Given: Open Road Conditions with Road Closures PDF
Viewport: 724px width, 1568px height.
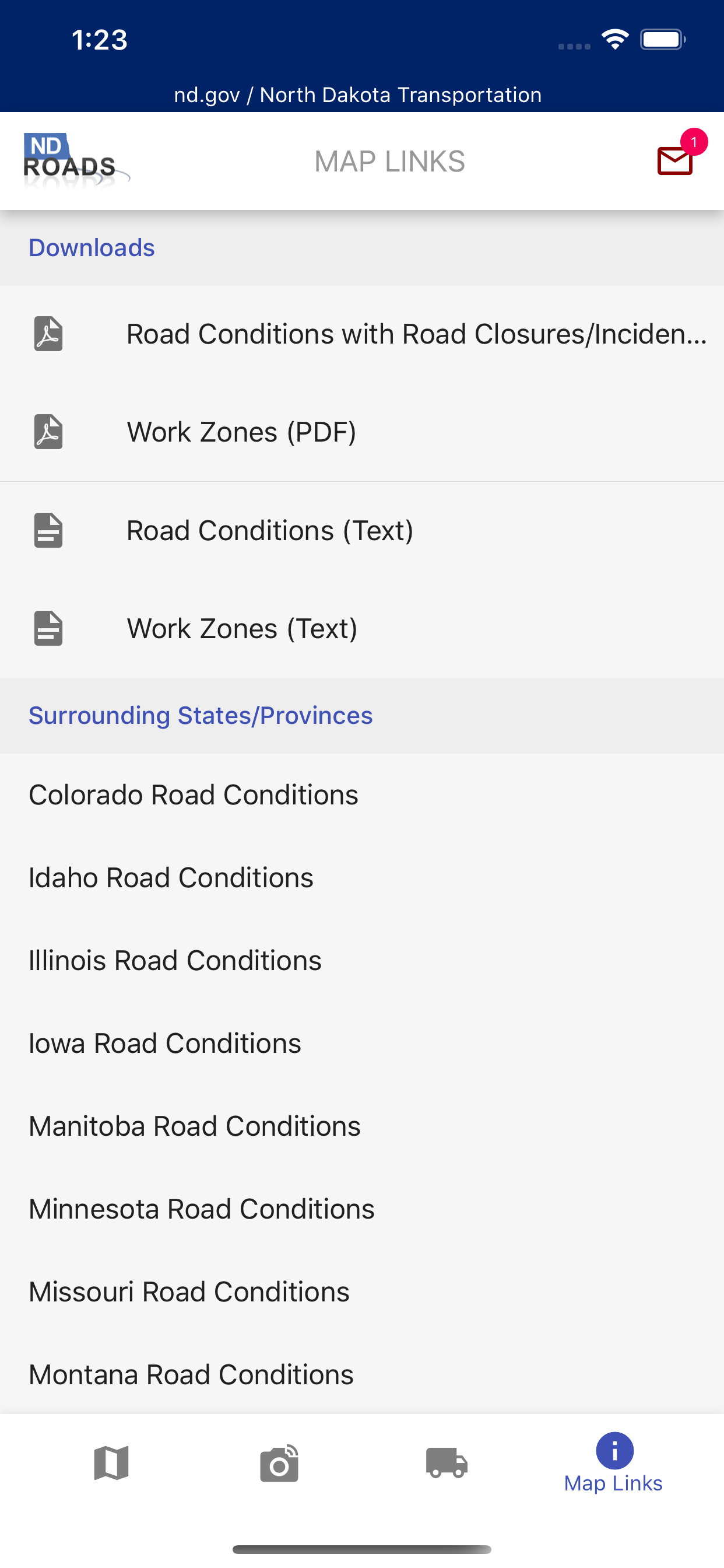Looking at the screenshot, I should (x=362, y=334).
